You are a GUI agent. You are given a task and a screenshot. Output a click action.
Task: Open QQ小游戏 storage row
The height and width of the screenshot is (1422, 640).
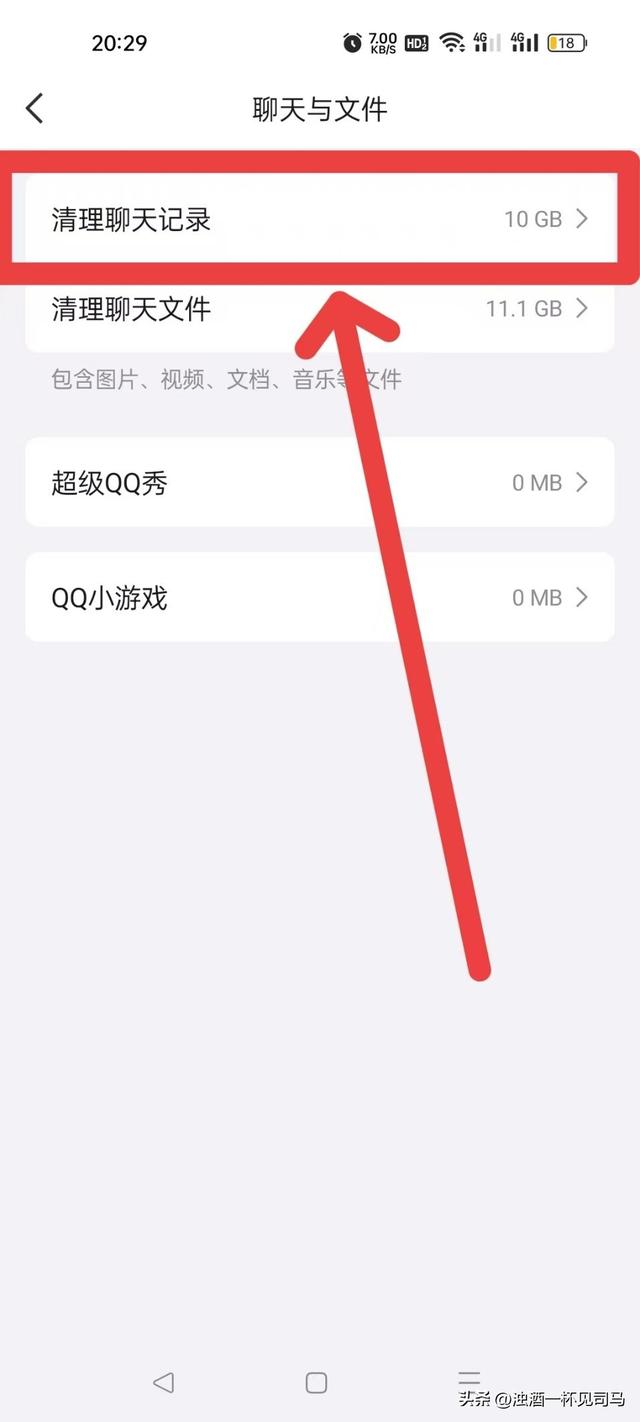[319, 598]
